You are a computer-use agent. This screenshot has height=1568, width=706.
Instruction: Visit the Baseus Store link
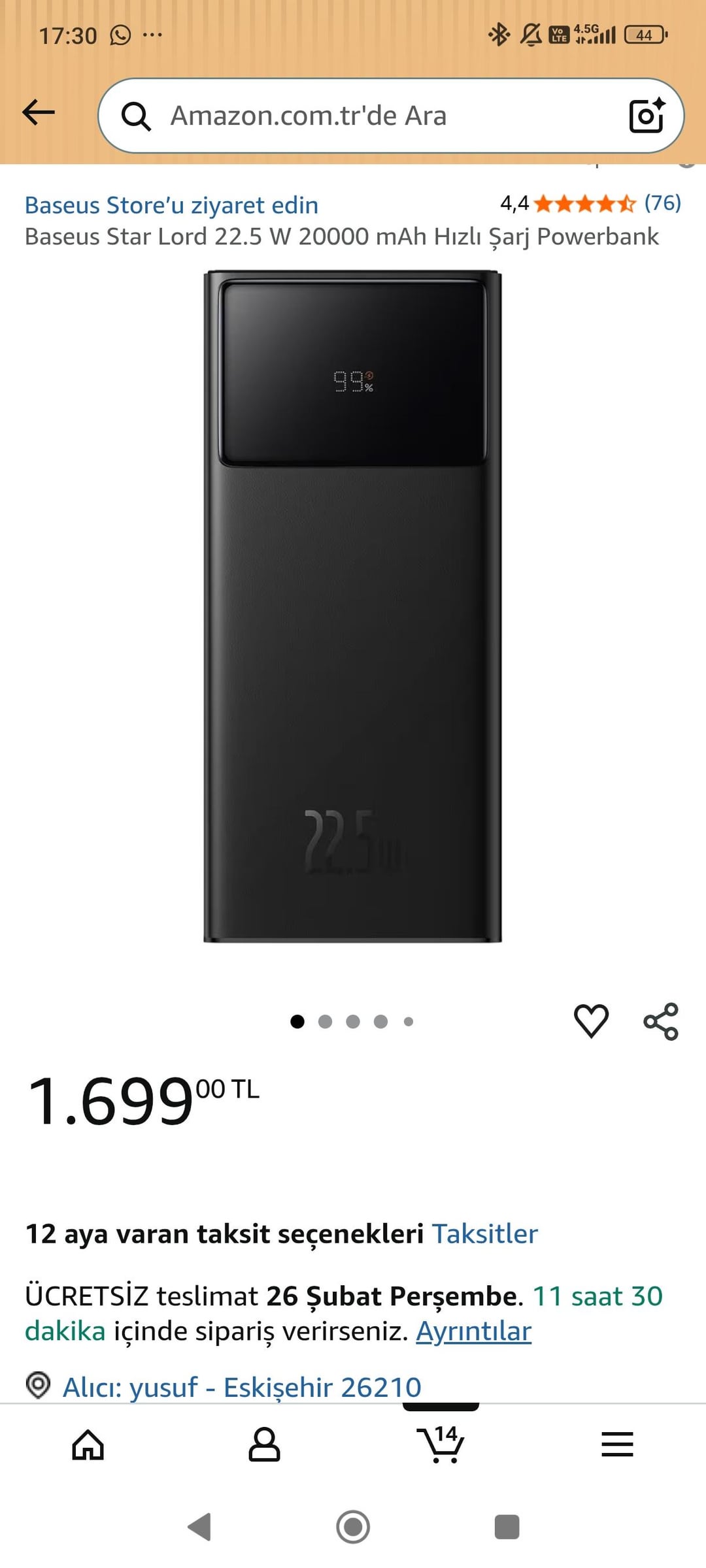point(171,205)
